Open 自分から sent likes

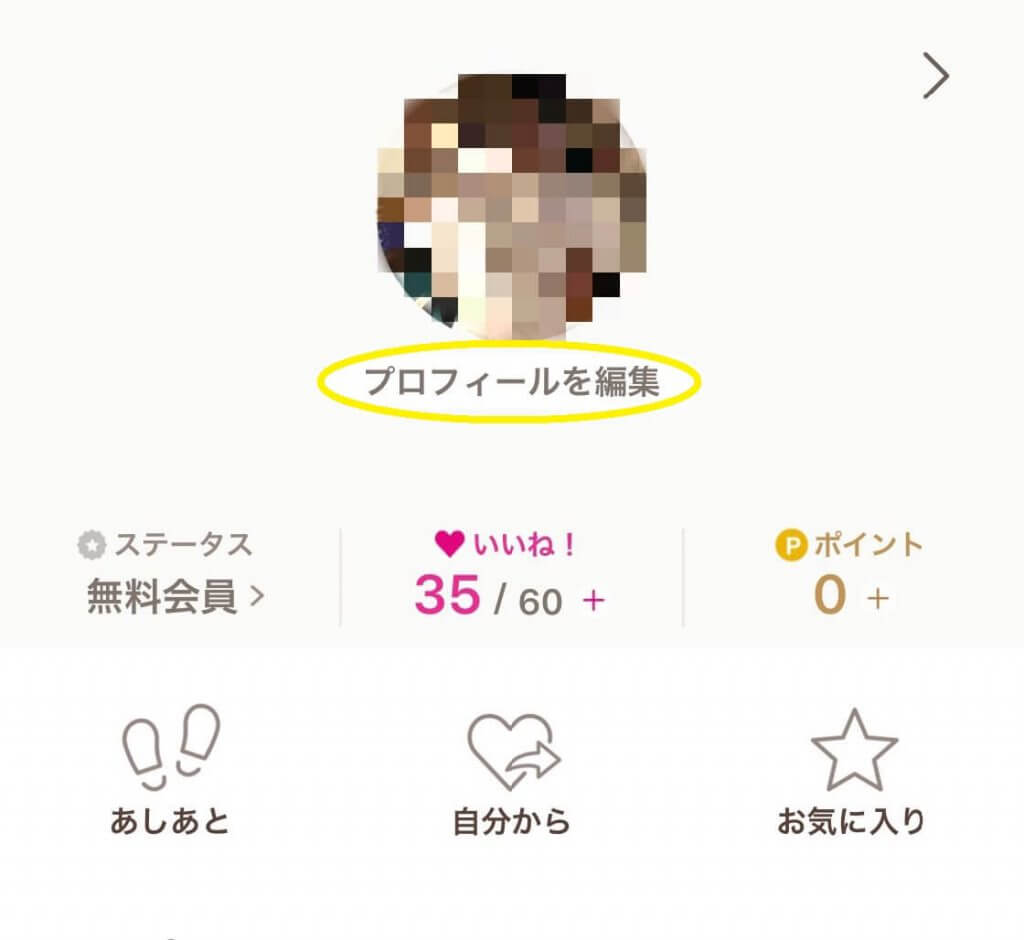point(511,770)
